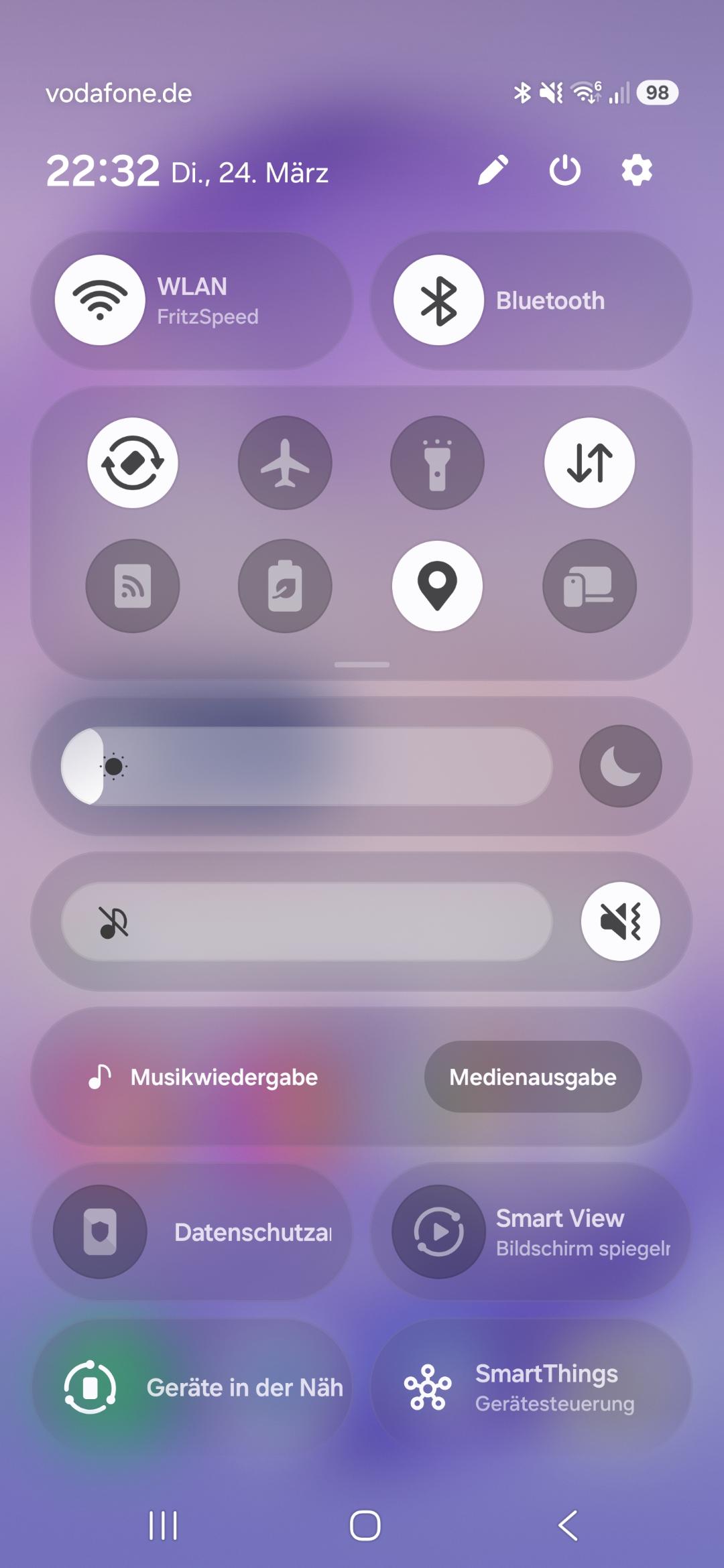Go to the home screen

pyautogui.click(x=365, y=1526)
